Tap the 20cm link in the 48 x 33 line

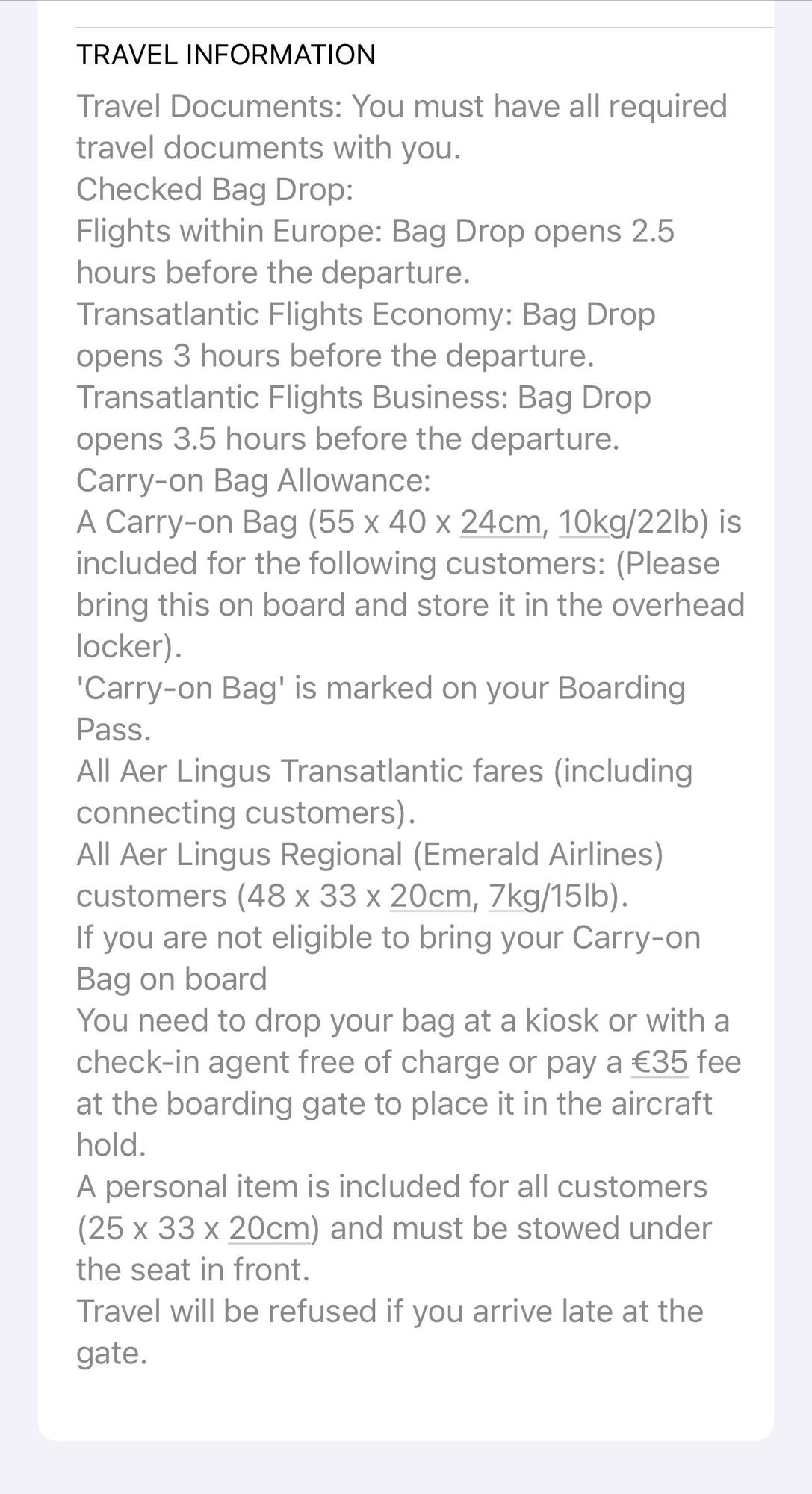pos(430,896)
